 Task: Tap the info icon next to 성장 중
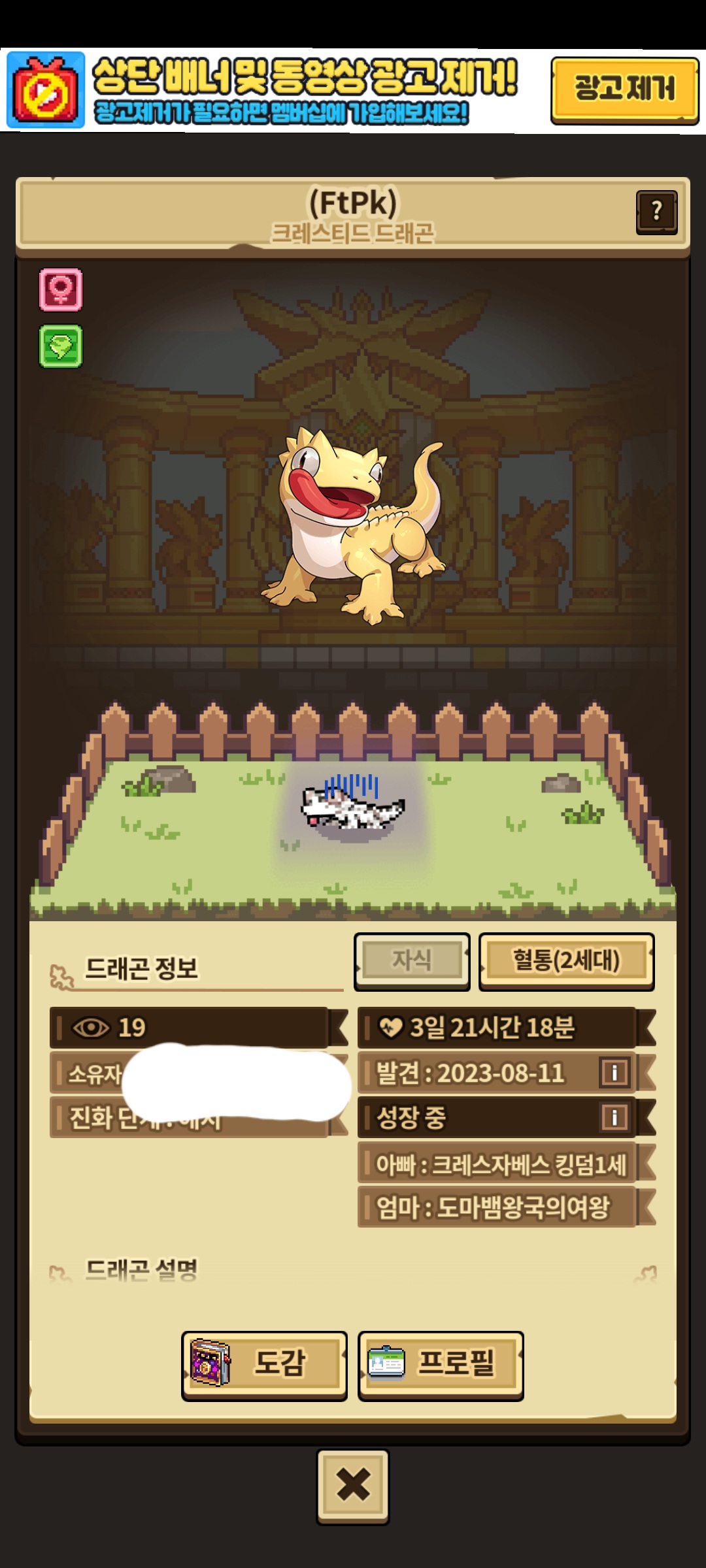614,1117
